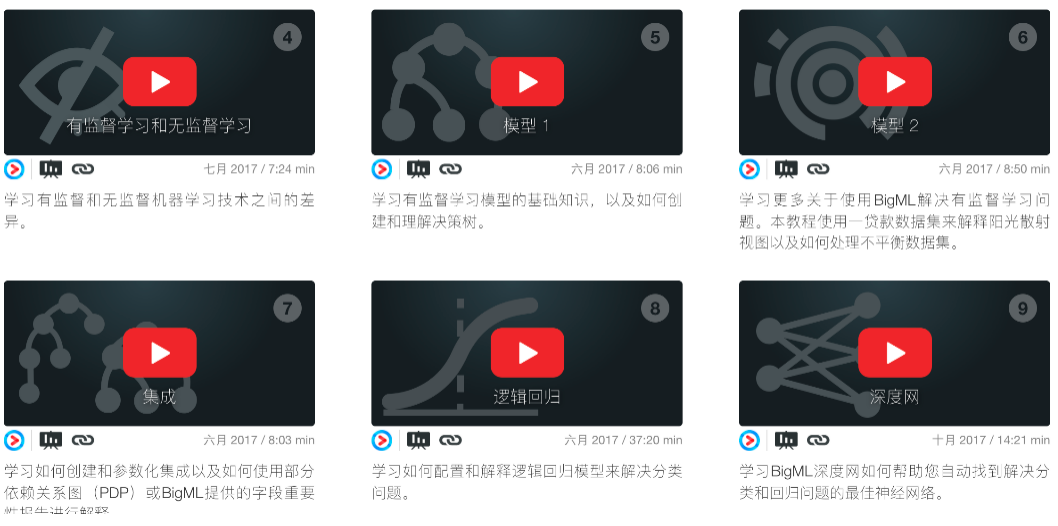
Task: Play the 逻辑回归 video
Action: (x=527, y=352)
